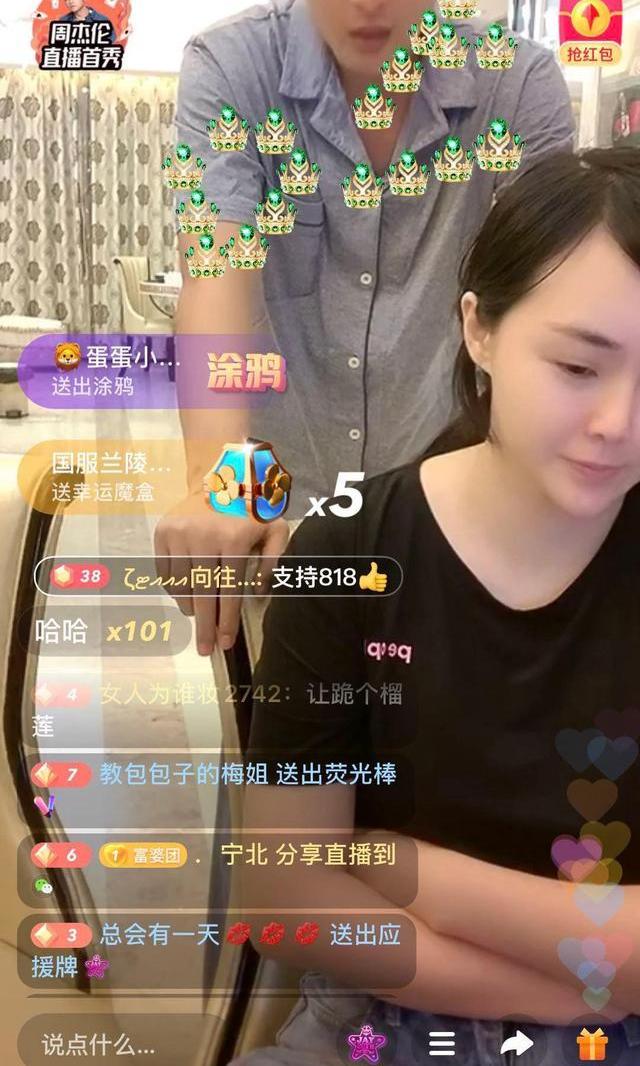Open the three-line menu icon
640x1066 pixels.
[x=442, y=1044]
